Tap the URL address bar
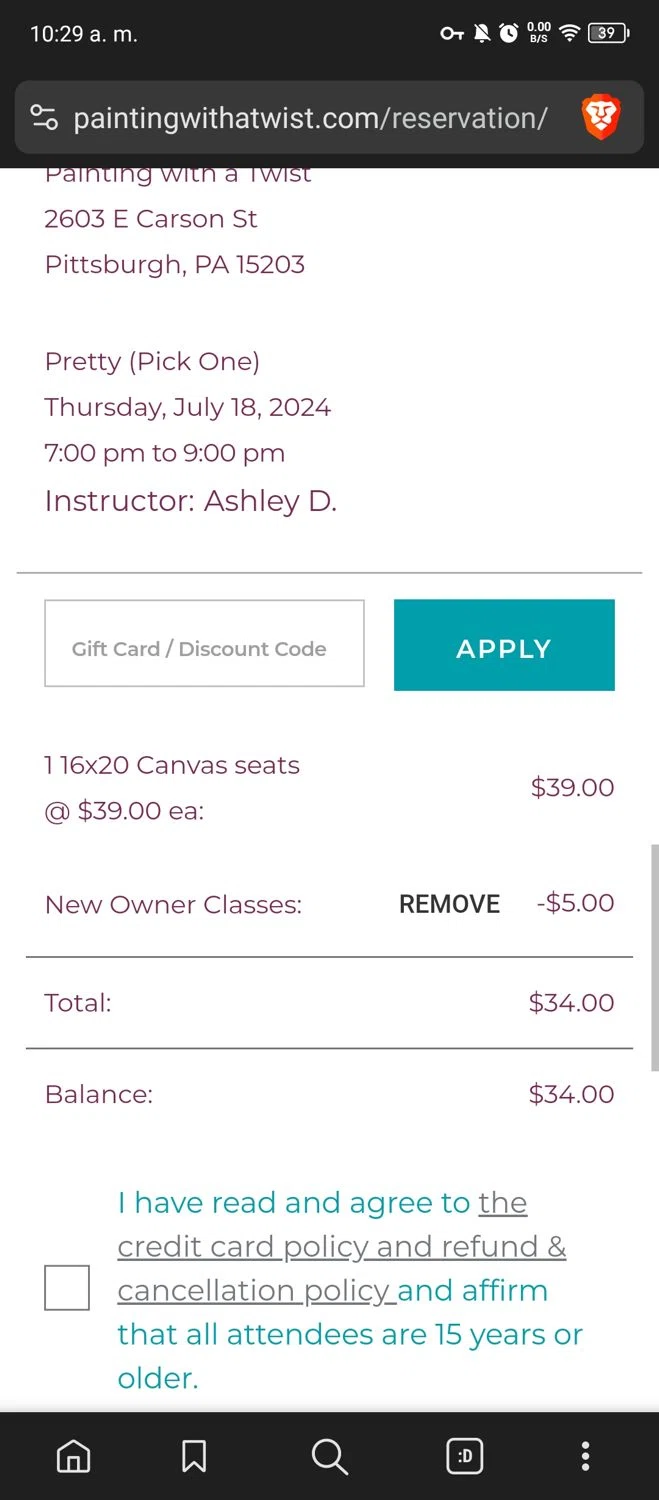 click(310, 118)
